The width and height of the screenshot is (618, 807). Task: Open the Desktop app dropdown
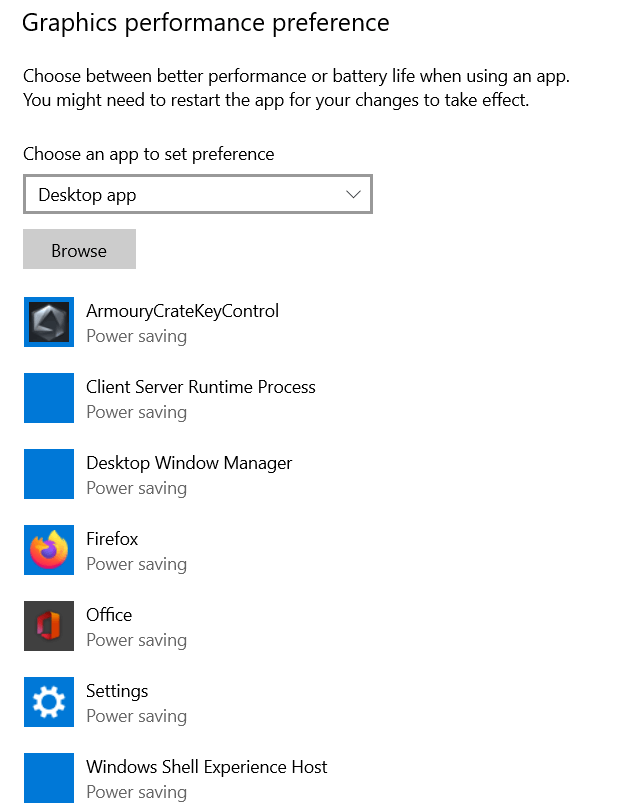point(197,195)
